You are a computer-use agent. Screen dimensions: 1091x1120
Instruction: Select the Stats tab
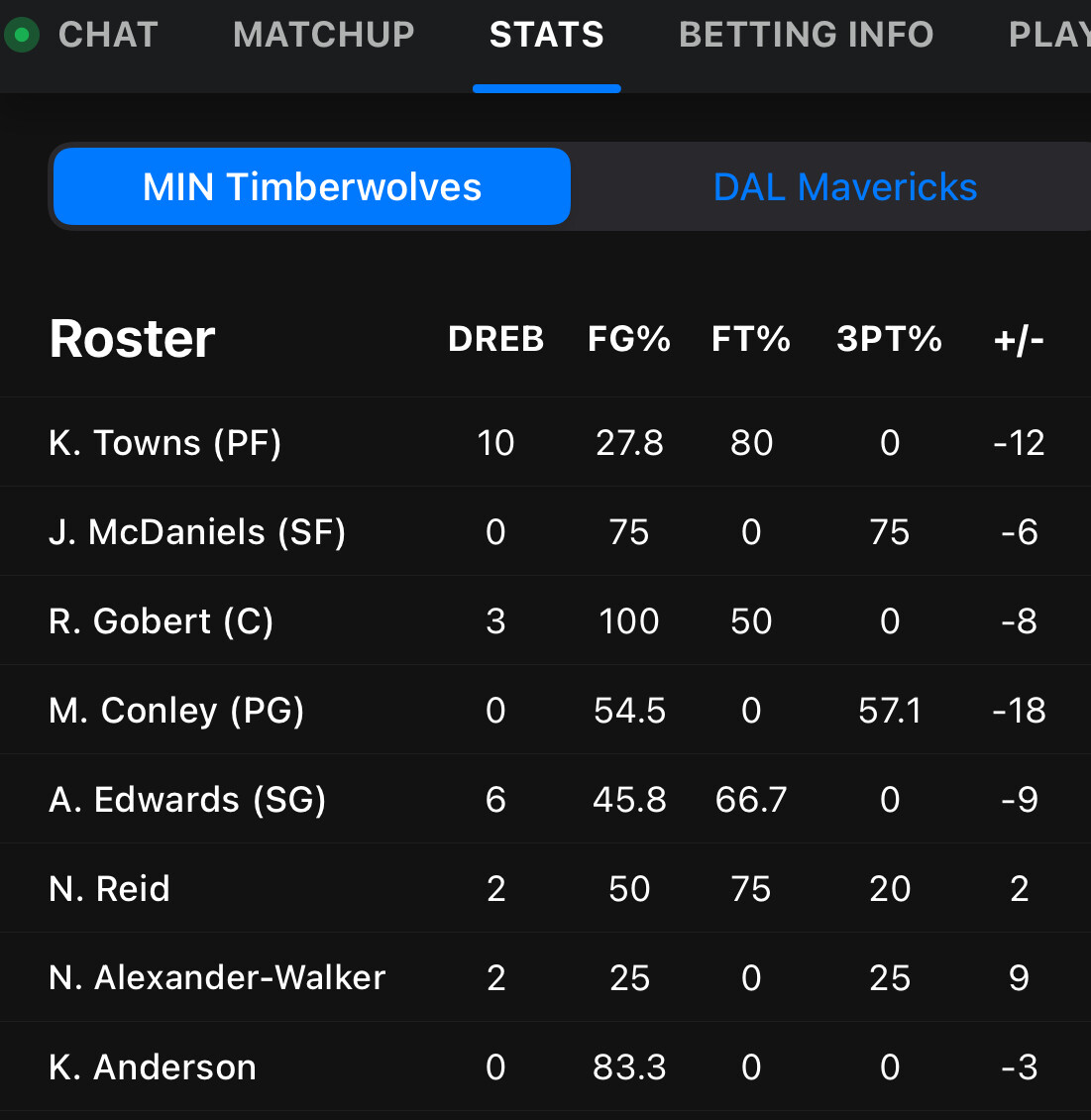point(546,36)
